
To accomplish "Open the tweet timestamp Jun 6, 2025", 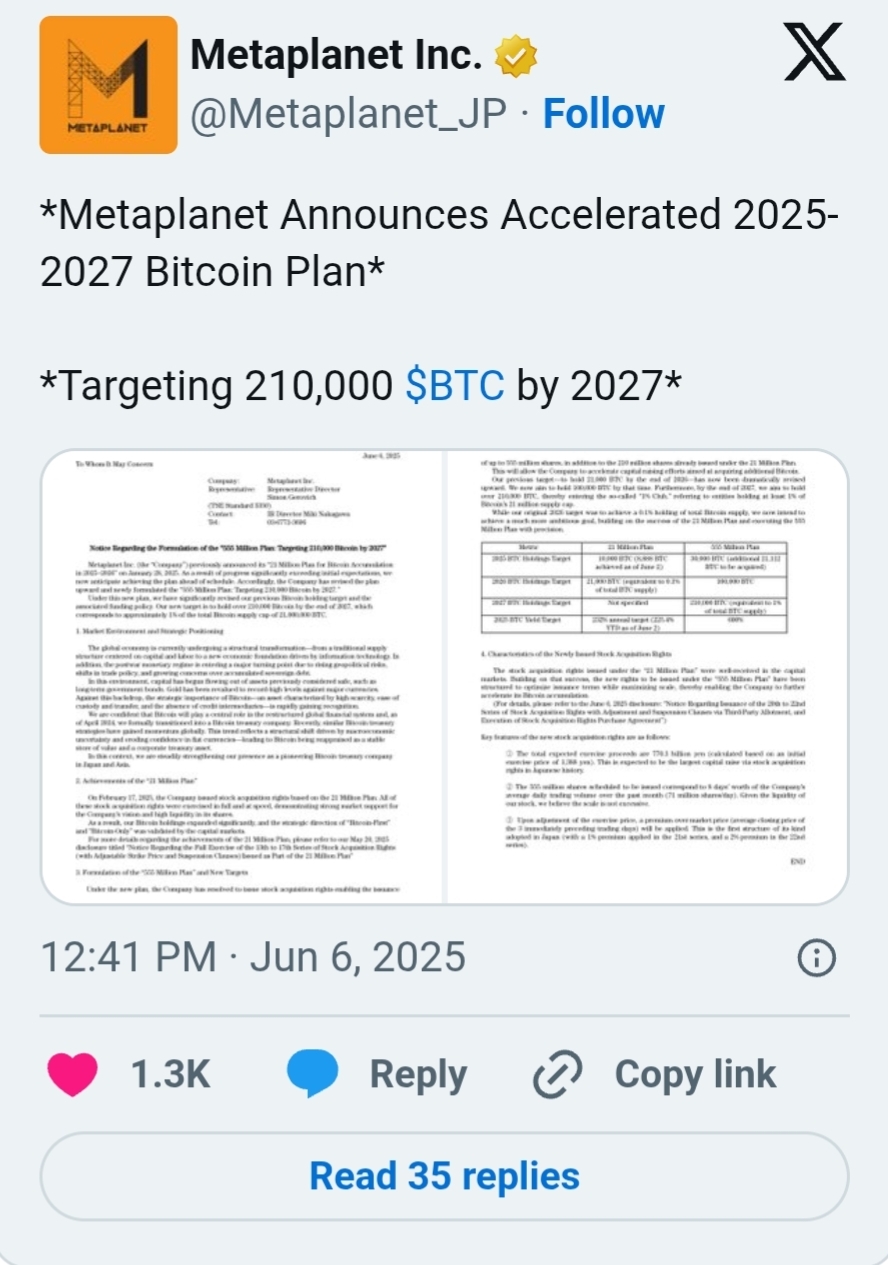I will (252, 957).
